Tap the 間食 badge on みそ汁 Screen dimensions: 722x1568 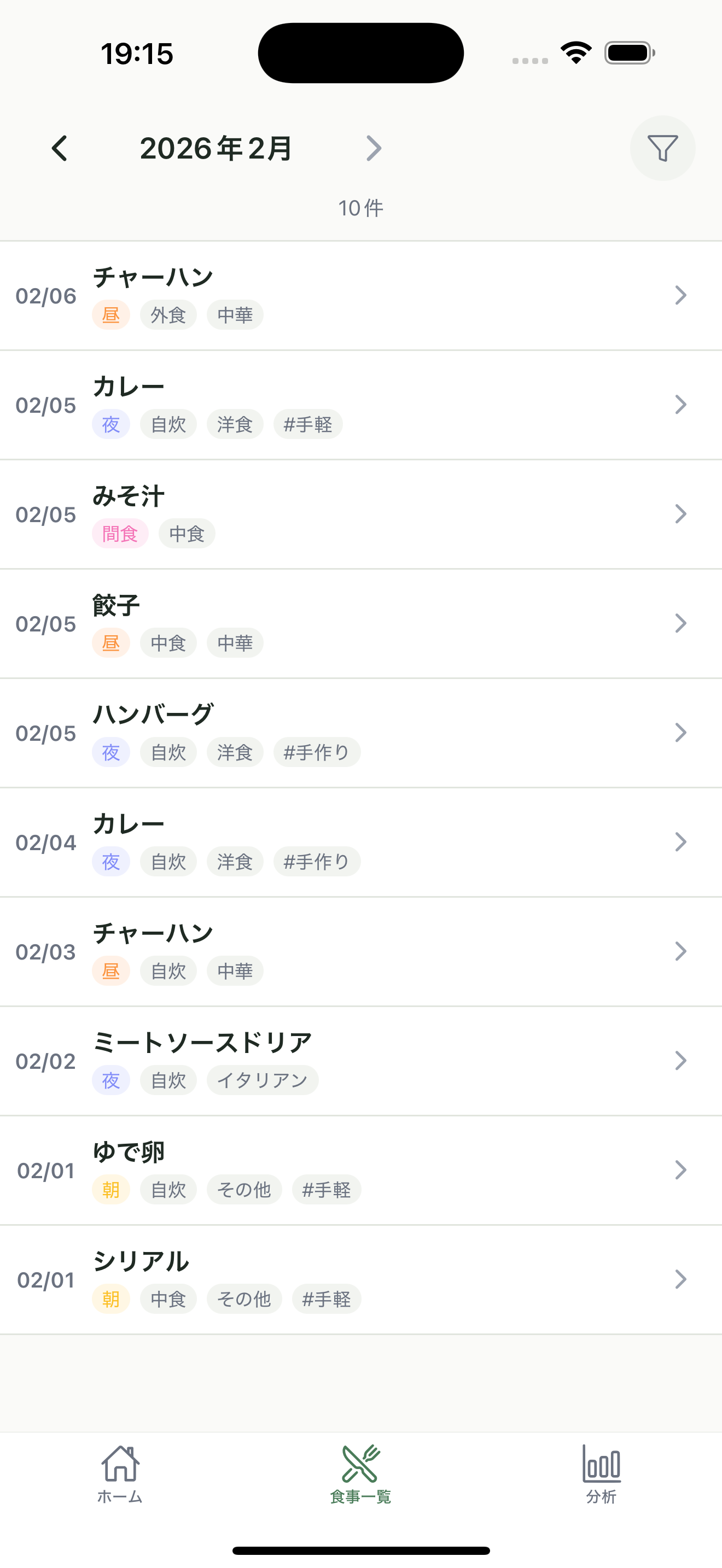click(x=120, y=533)
